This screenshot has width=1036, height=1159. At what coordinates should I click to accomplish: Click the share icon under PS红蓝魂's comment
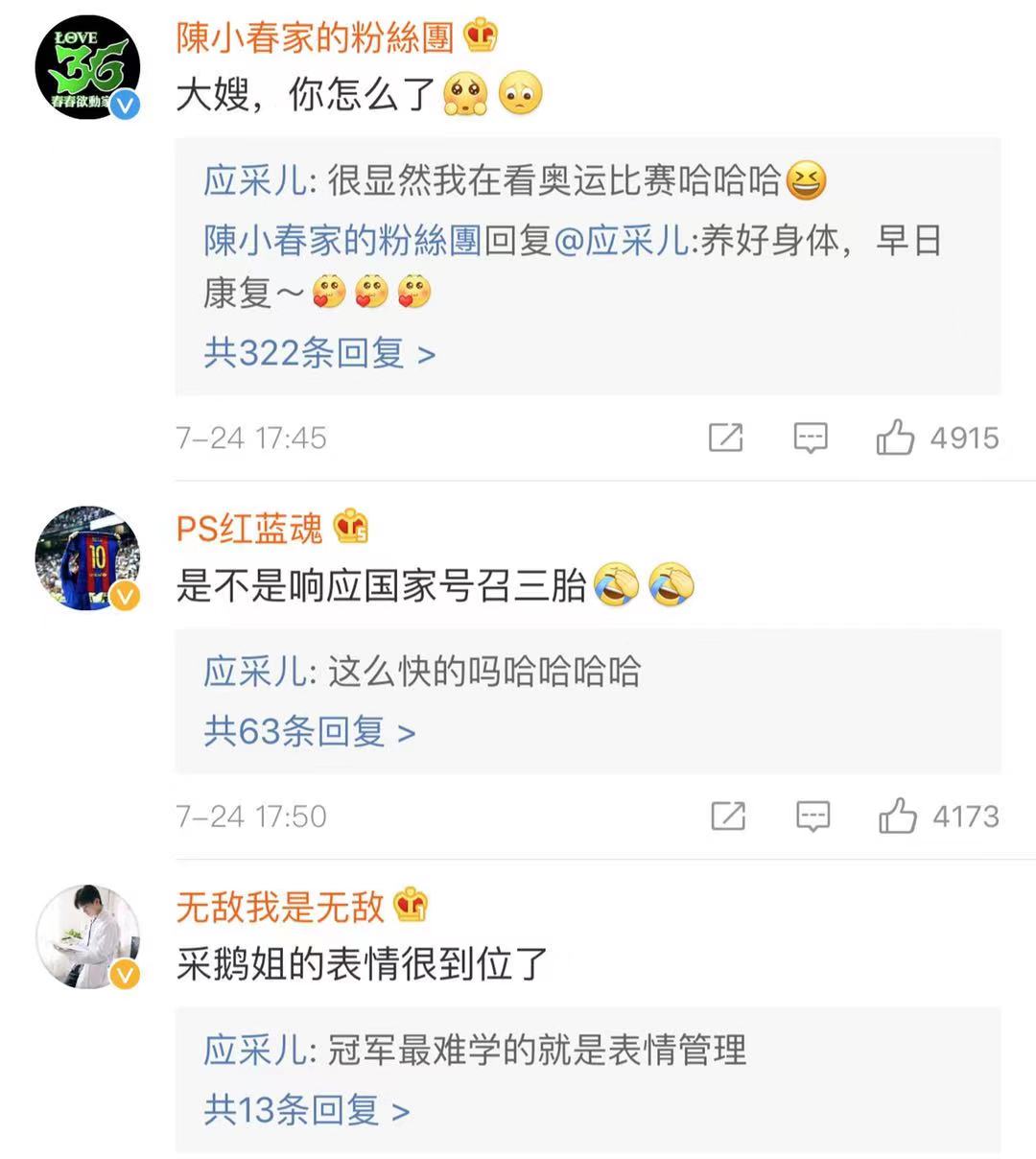click(x=726, y=816)
